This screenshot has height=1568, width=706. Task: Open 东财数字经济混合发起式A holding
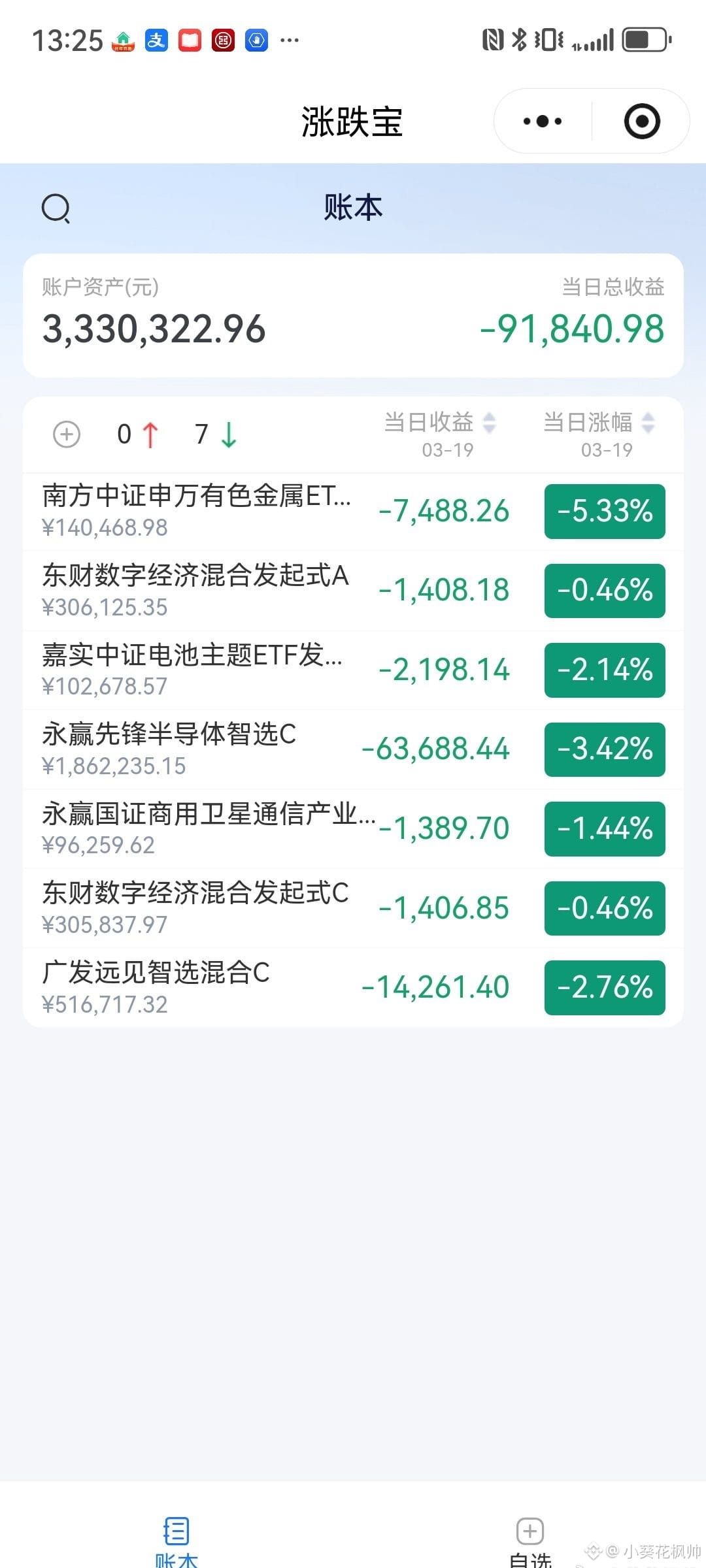point(196,590)
